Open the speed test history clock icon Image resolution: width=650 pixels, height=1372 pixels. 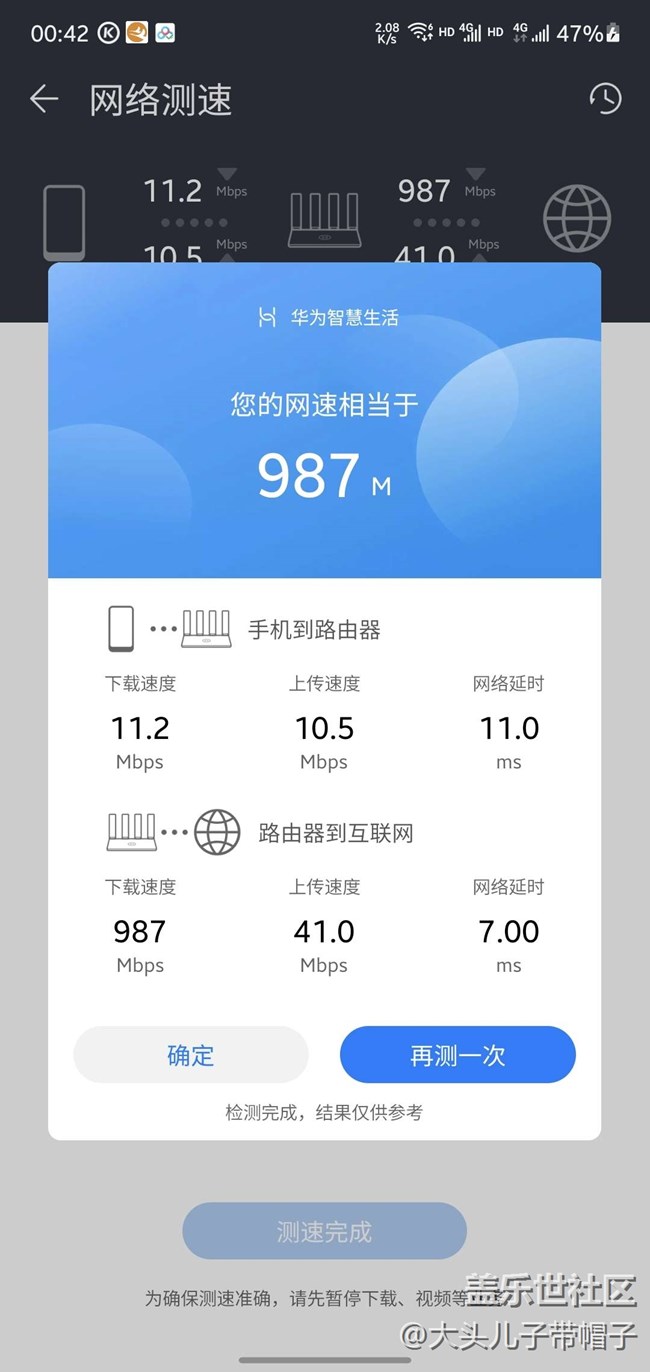(605, 98)
